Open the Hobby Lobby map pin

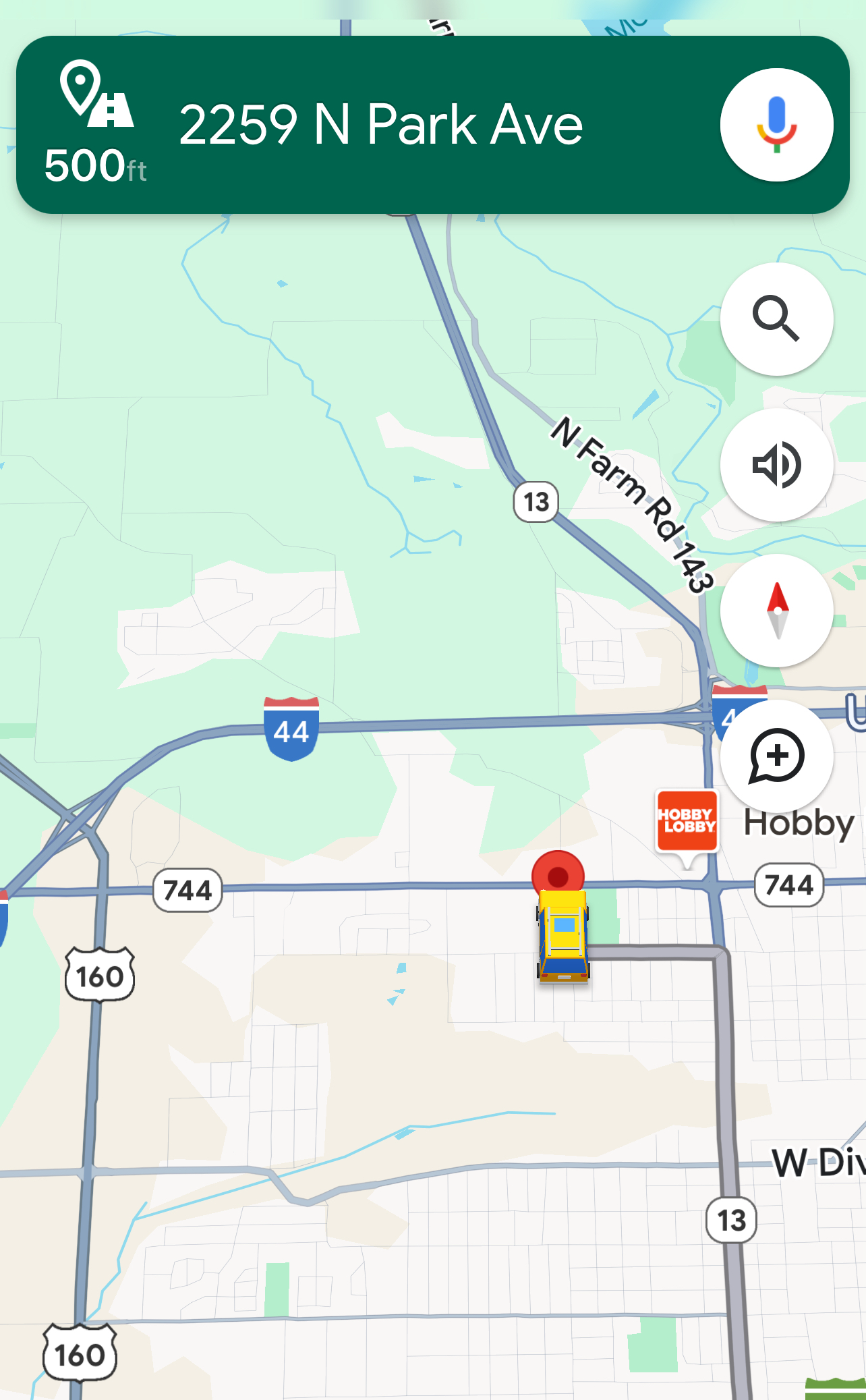pyautogui.click(x=687, y=821)
